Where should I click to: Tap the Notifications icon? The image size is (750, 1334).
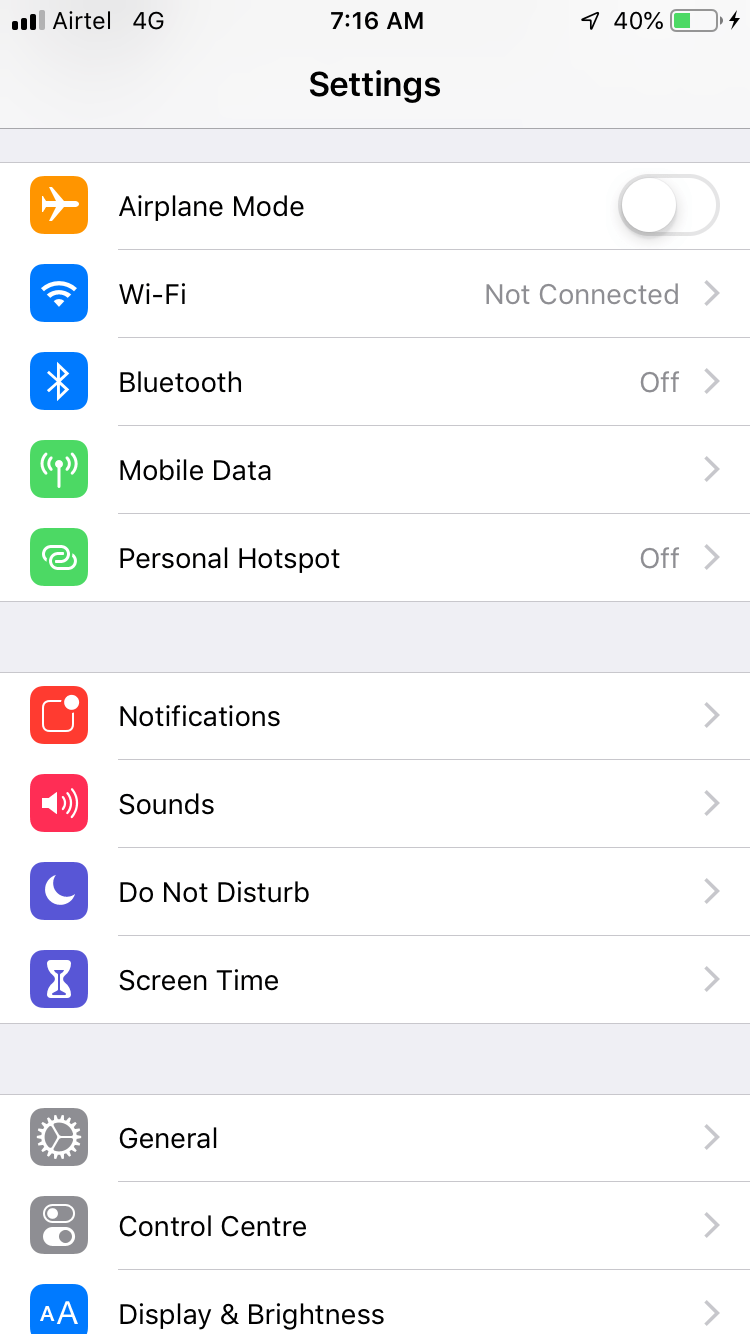click(x=57, y=715)
